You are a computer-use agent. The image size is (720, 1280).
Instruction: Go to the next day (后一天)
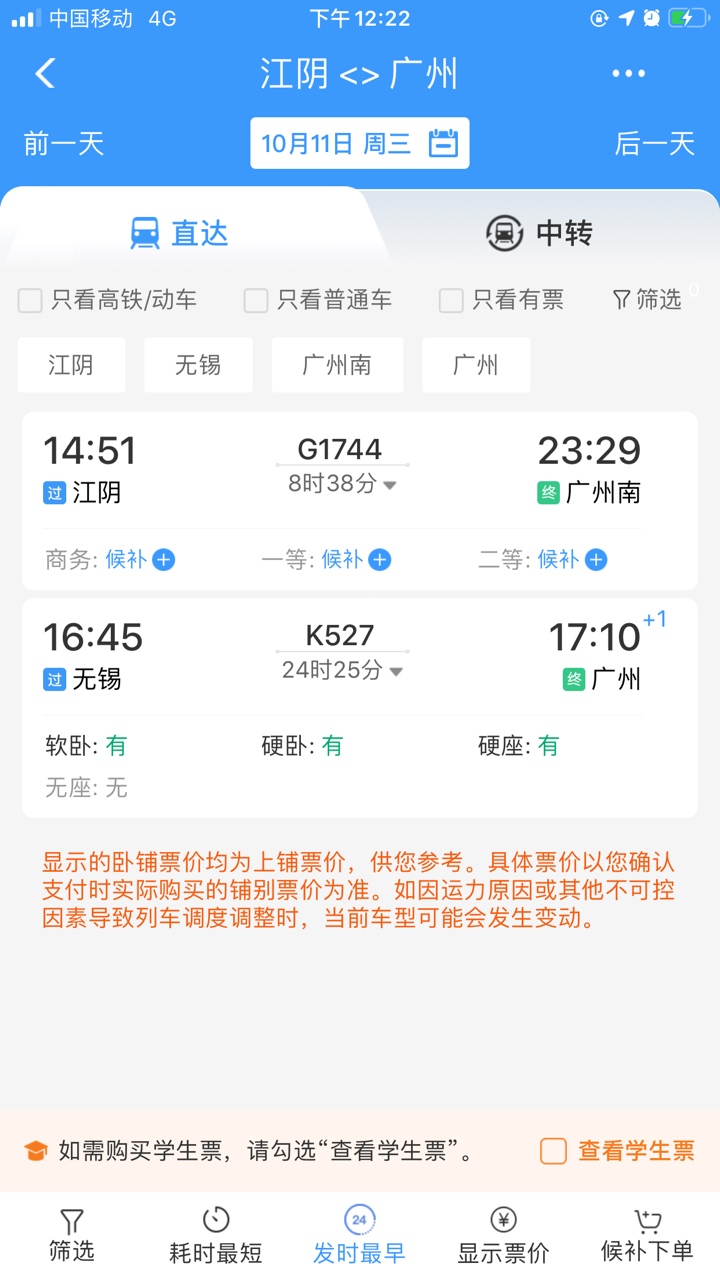654,144
